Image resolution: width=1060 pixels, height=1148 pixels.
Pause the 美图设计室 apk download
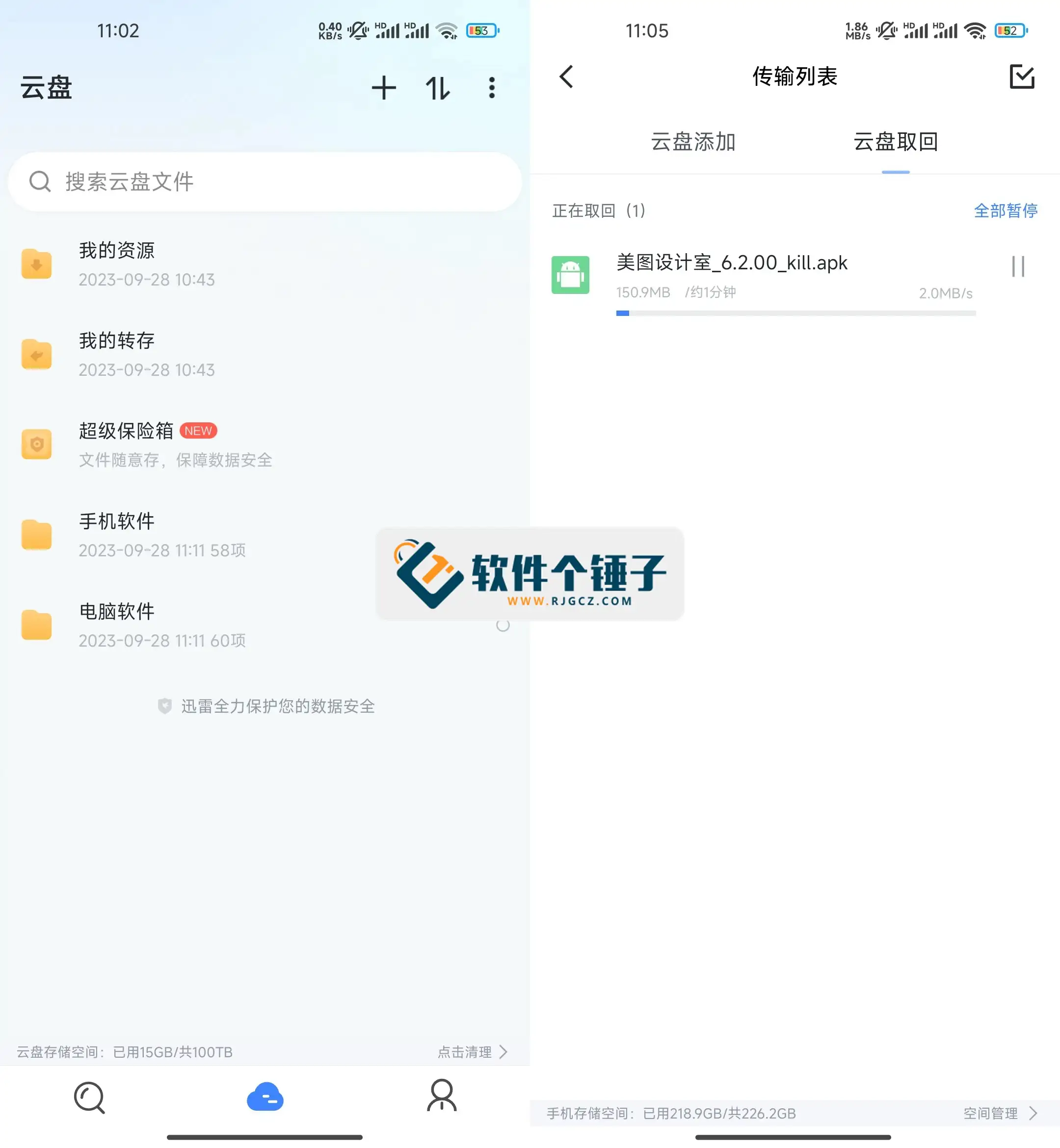click(x=1018, y=267)
